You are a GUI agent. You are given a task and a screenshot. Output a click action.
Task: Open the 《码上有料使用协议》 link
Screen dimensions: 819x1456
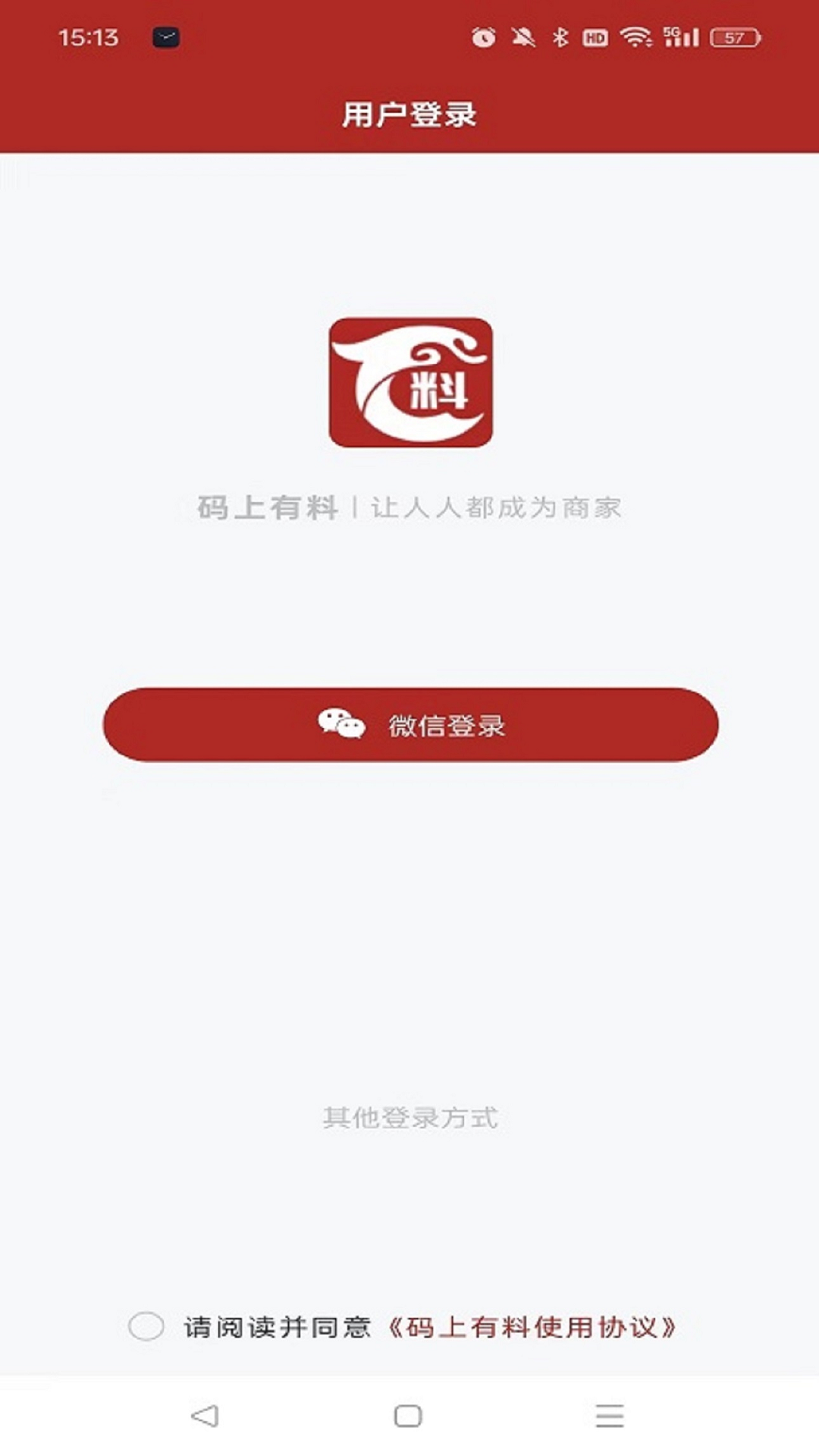pyautogui.click(x=532, y=1327)
